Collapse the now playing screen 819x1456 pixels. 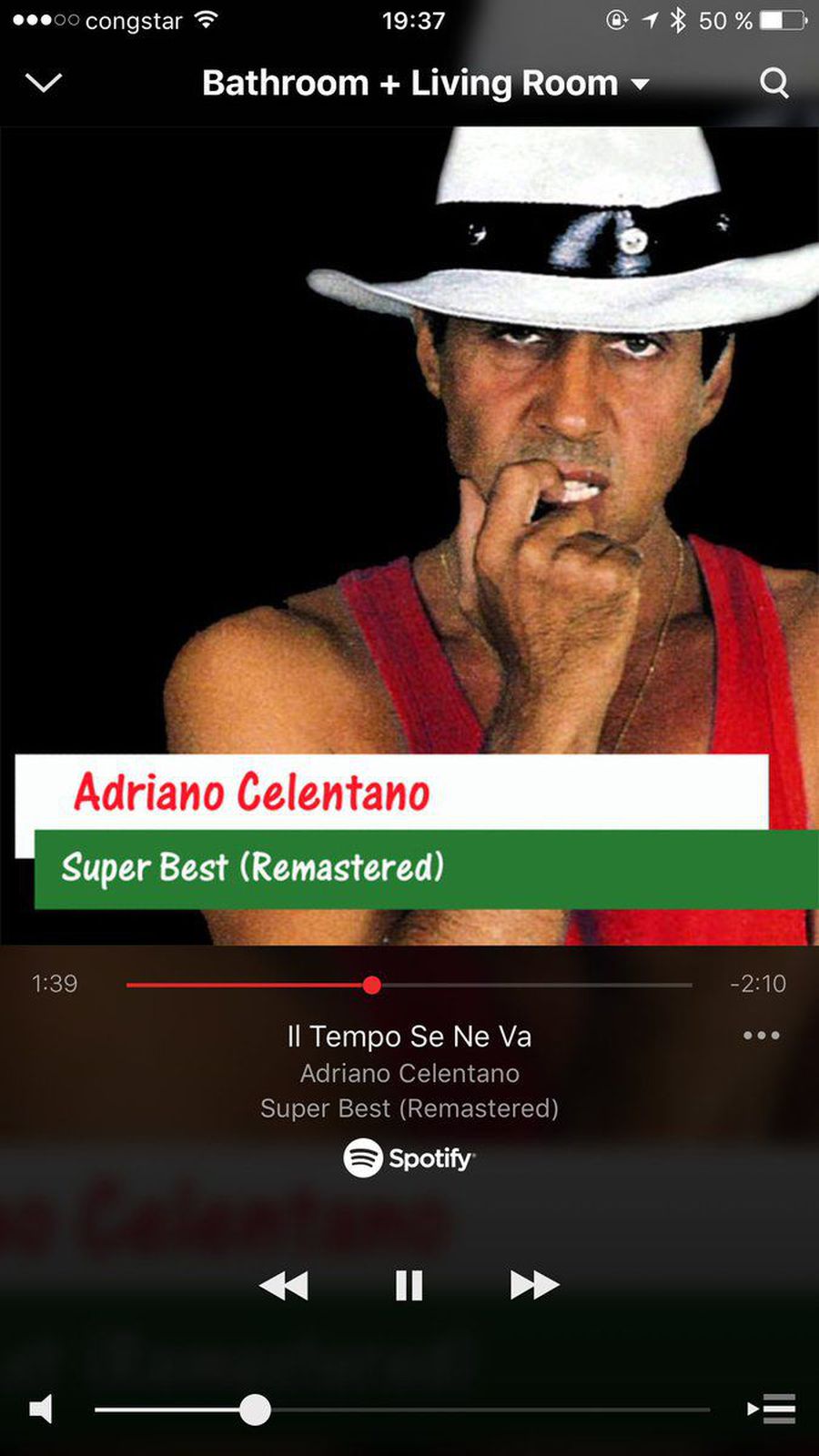(43, 83)
